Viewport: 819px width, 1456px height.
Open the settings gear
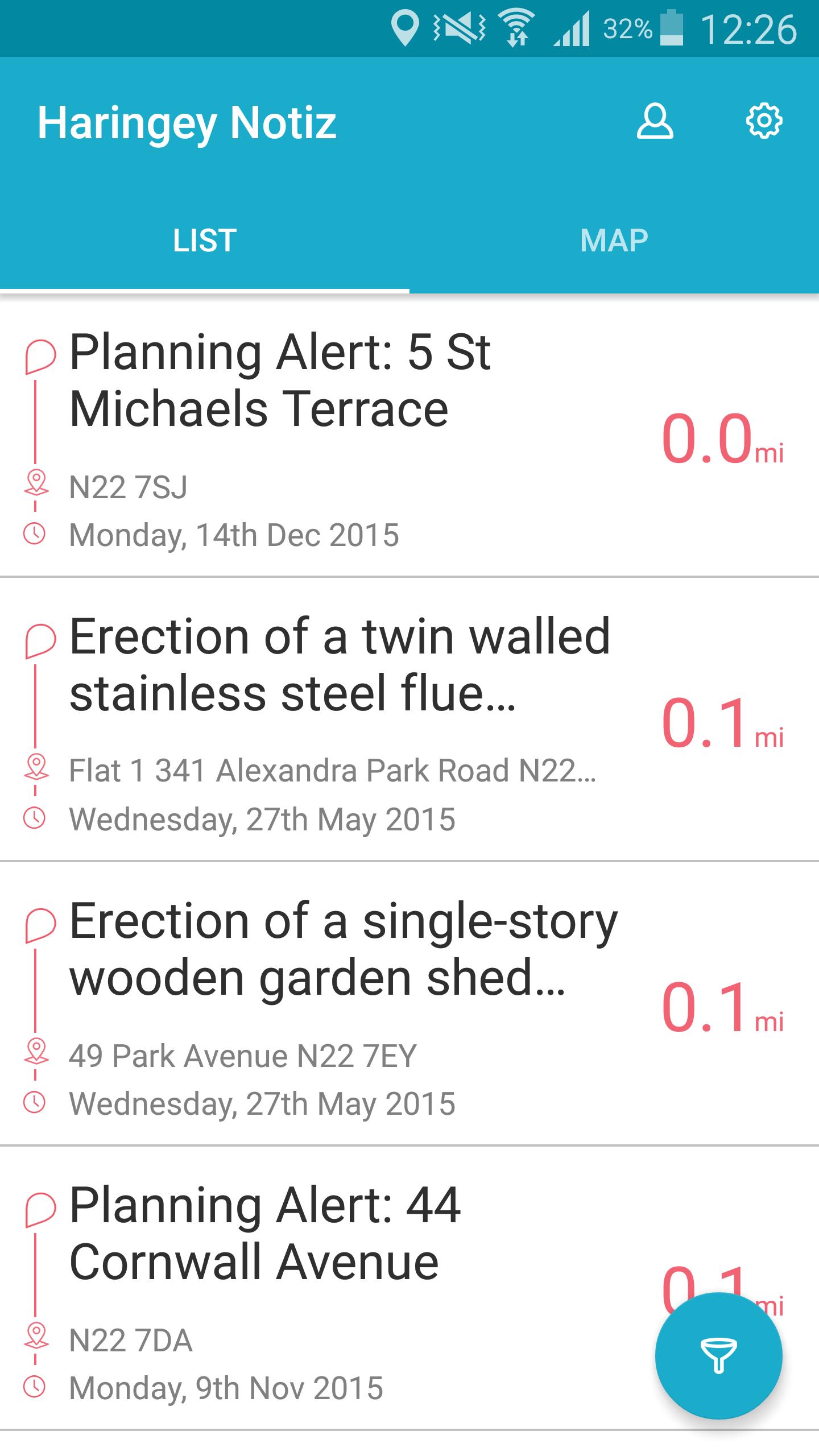click(x=764, y=121)
